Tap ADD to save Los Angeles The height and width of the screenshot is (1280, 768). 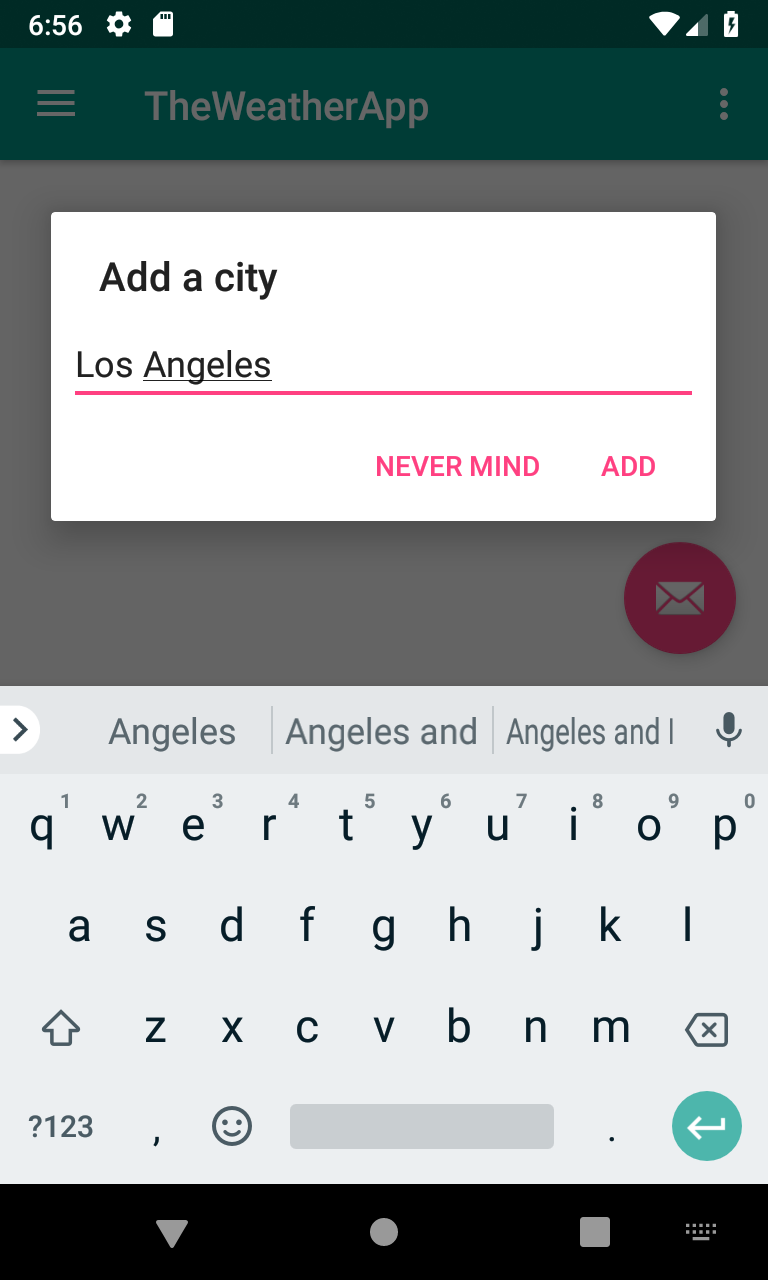[628, 466]
